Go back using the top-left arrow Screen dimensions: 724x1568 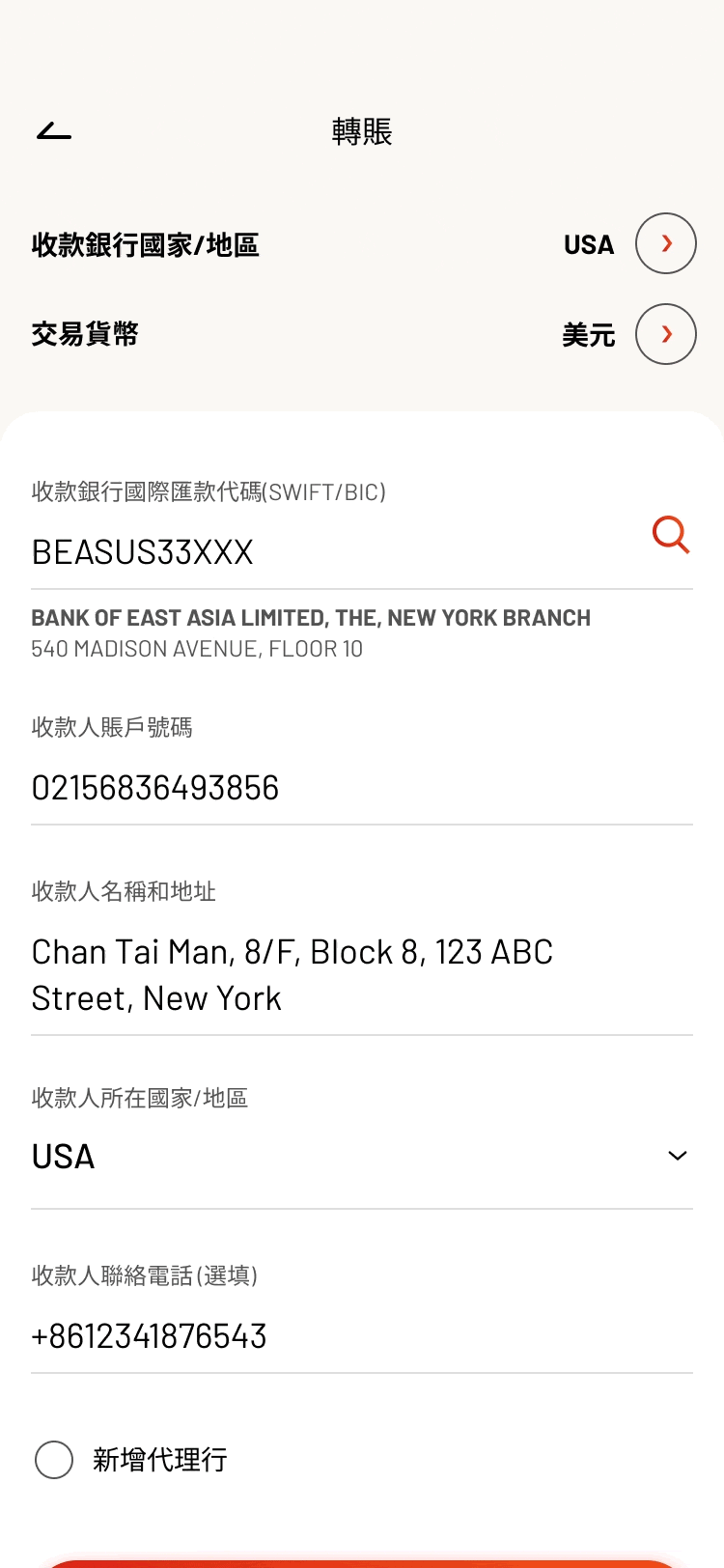(x=54, y=131)
